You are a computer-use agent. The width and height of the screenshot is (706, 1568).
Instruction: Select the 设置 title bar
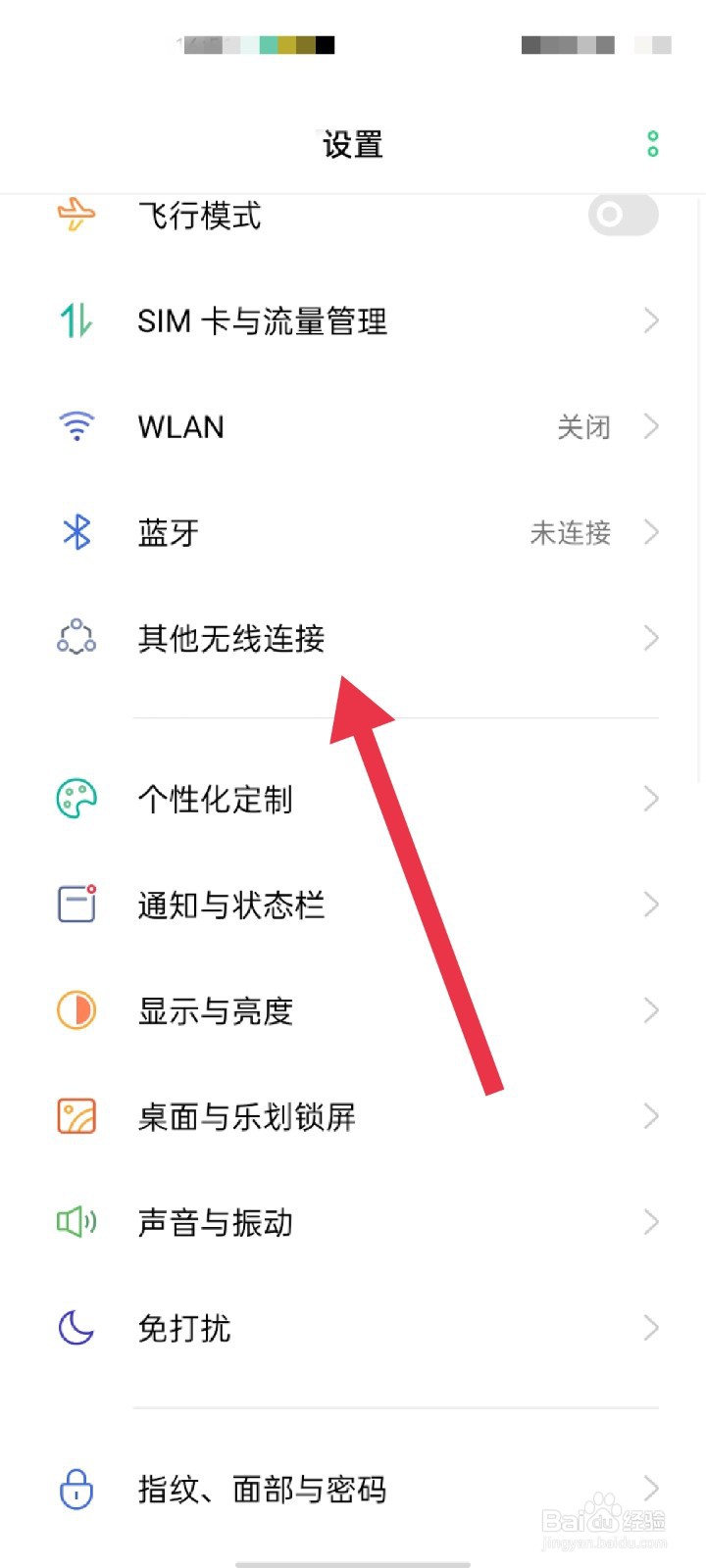[x=351, y=143]
